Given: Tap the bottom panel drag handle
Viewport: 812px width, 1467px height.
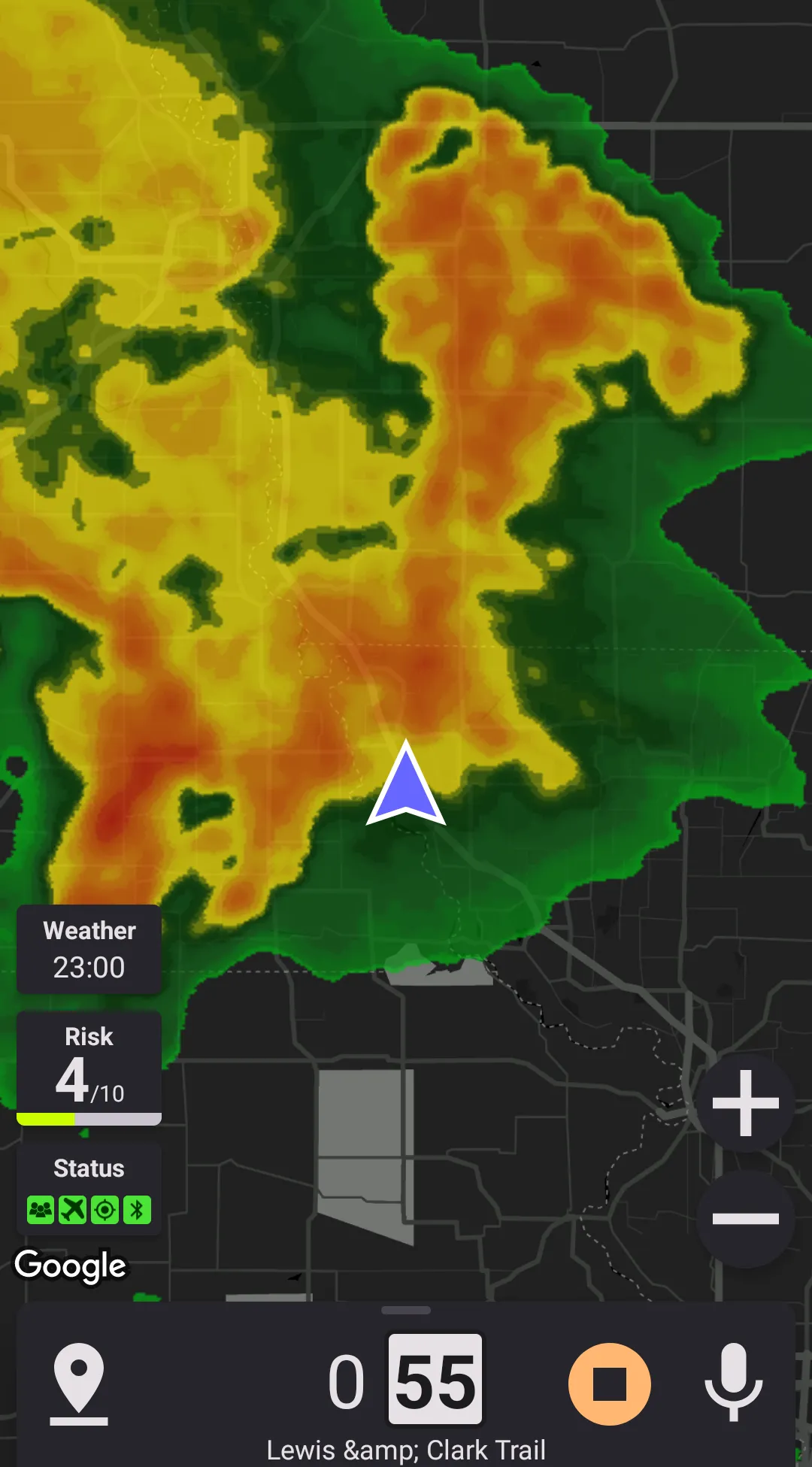Looking at the screenshot, I should [406, 1310].
